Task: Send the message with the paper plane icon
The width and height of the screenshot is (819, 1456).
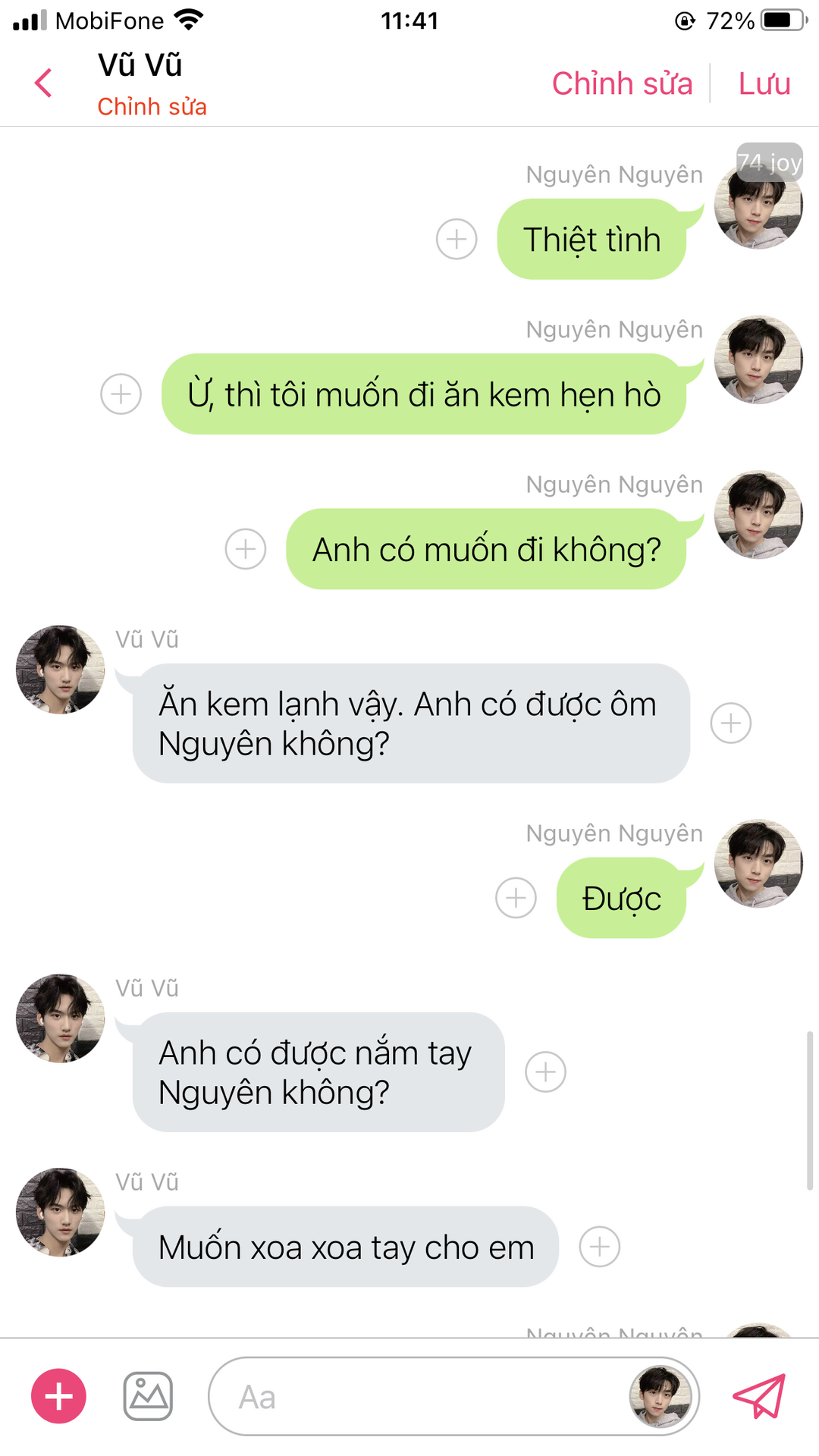Action: point(759,1396)
